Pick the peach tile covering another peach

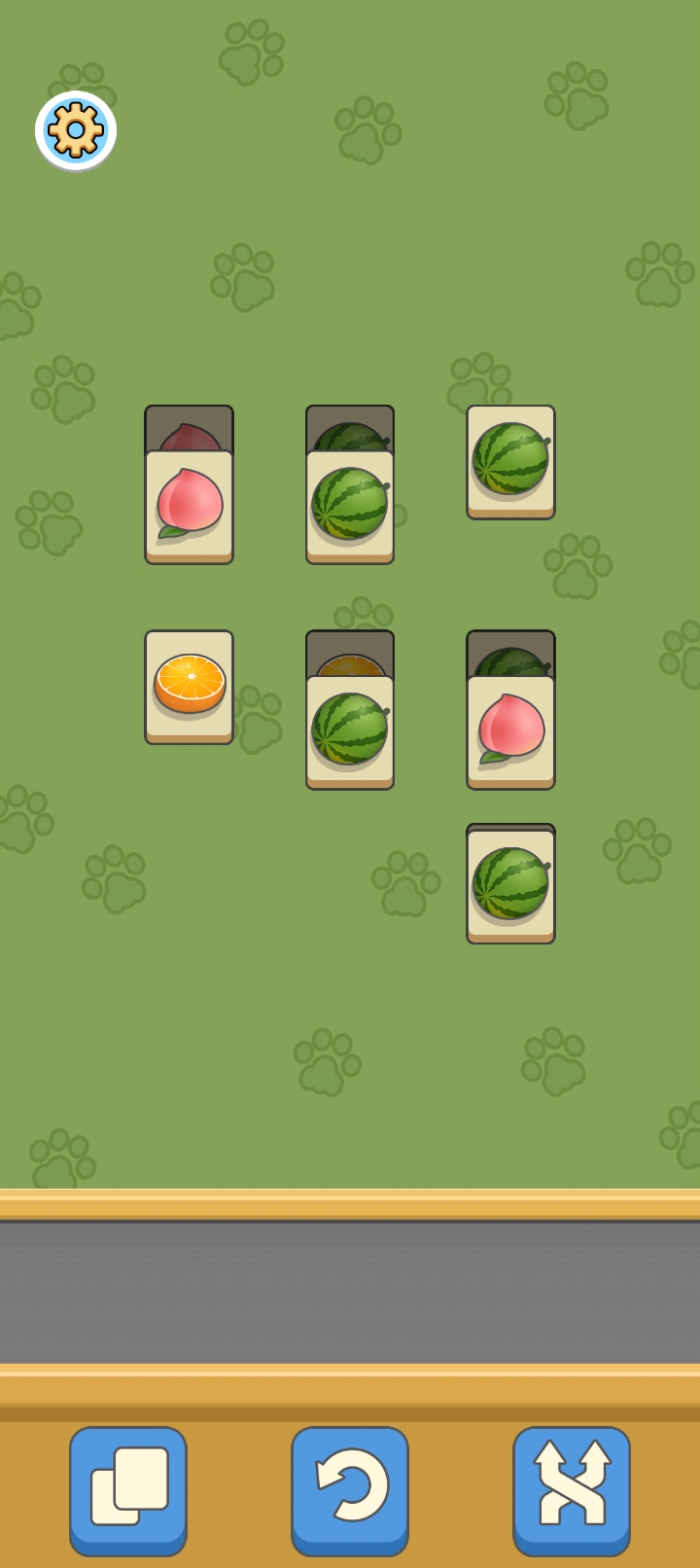click(x=190, y=507)
